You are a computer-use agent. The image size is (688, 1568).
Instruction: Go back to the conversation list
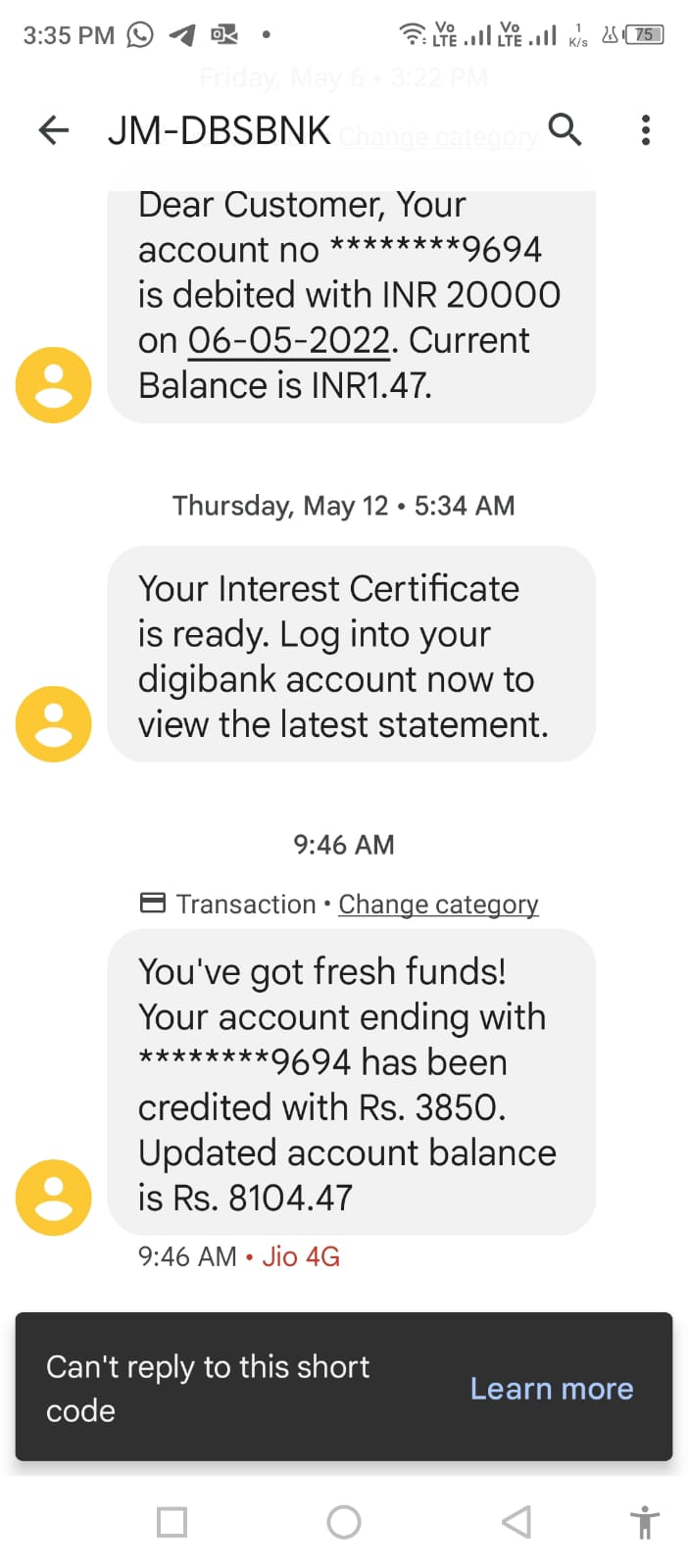pyautogui.click(x=54, y=129)
